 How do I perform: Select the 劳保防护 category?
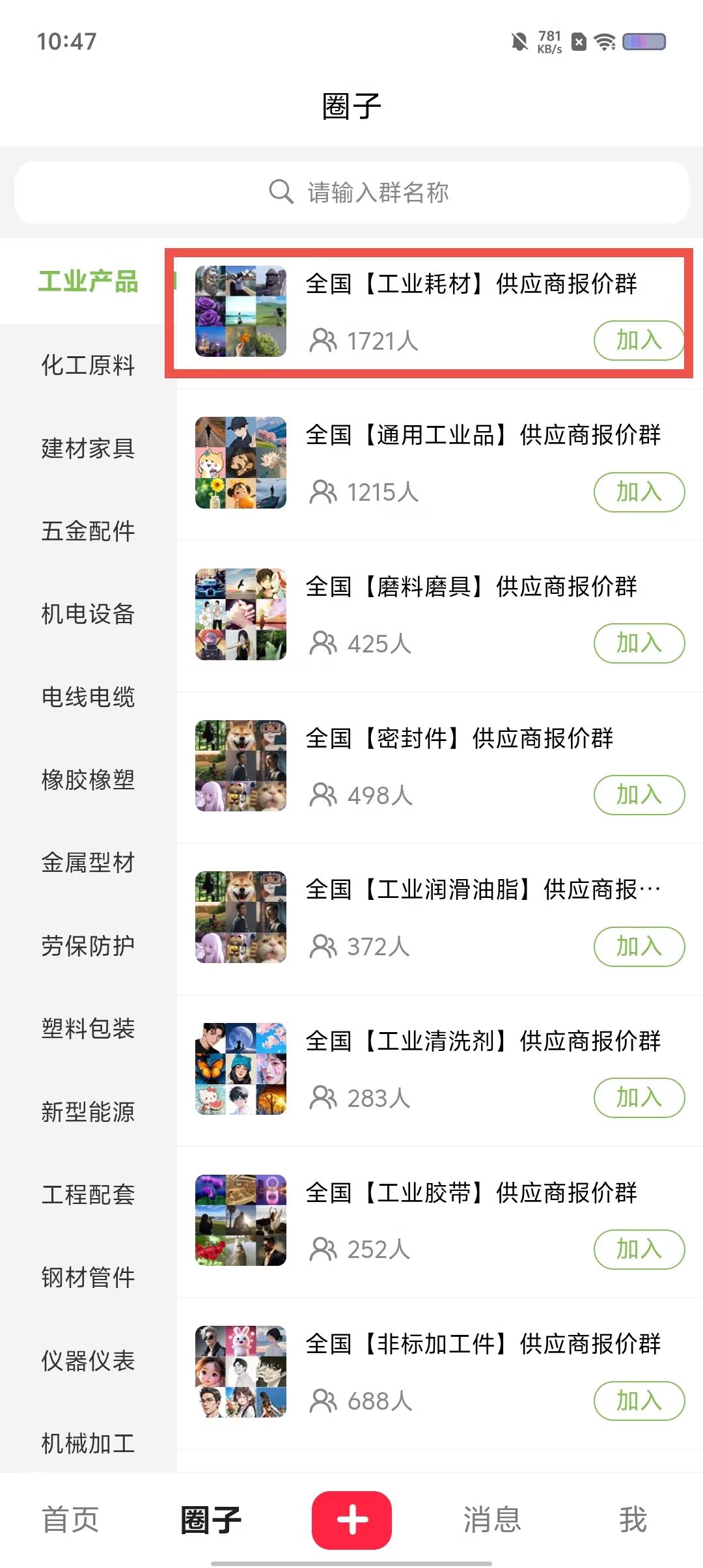click(x=88, y=945)
